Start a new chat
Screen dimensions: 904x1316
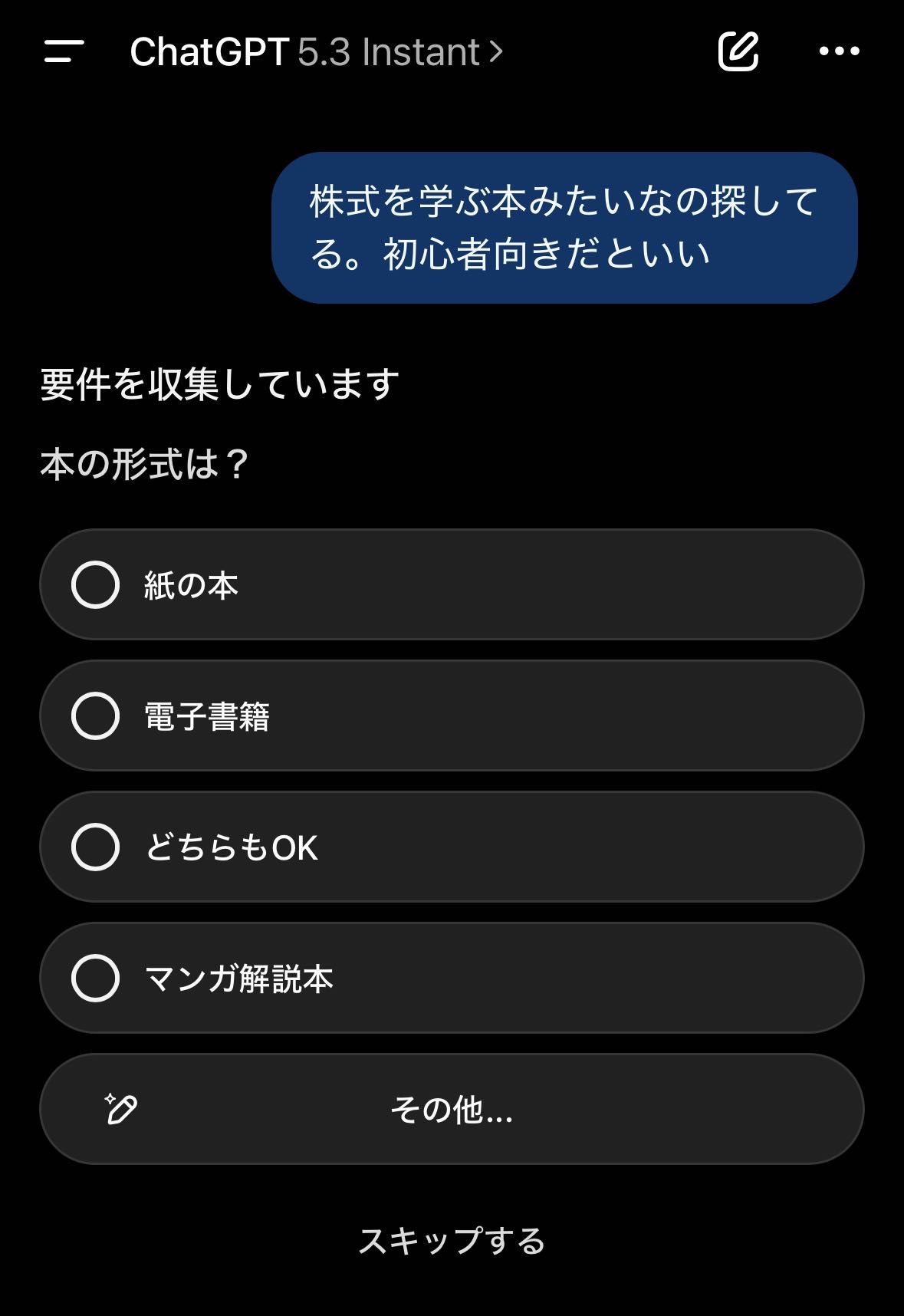coord(738,51)
